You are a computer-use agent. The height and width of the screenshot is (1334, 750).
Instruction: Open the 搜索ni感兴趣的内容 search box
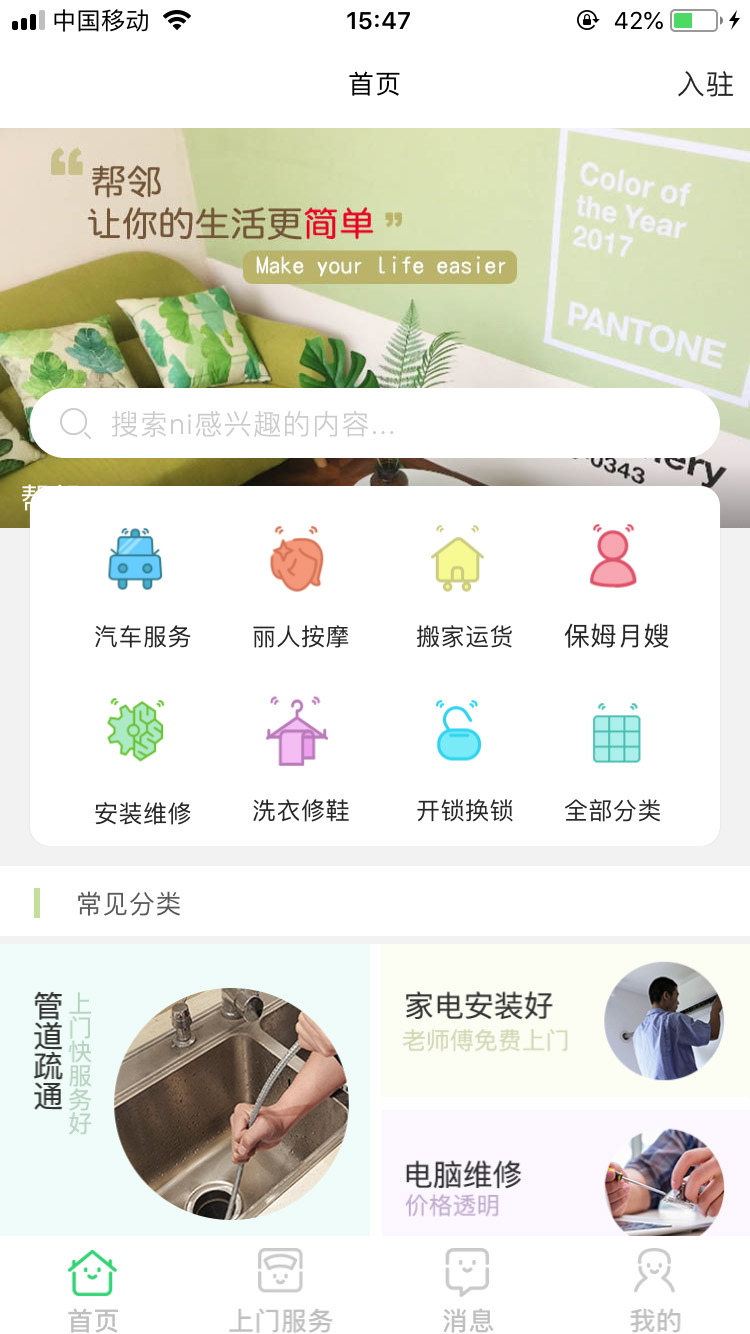click(375, 423)
